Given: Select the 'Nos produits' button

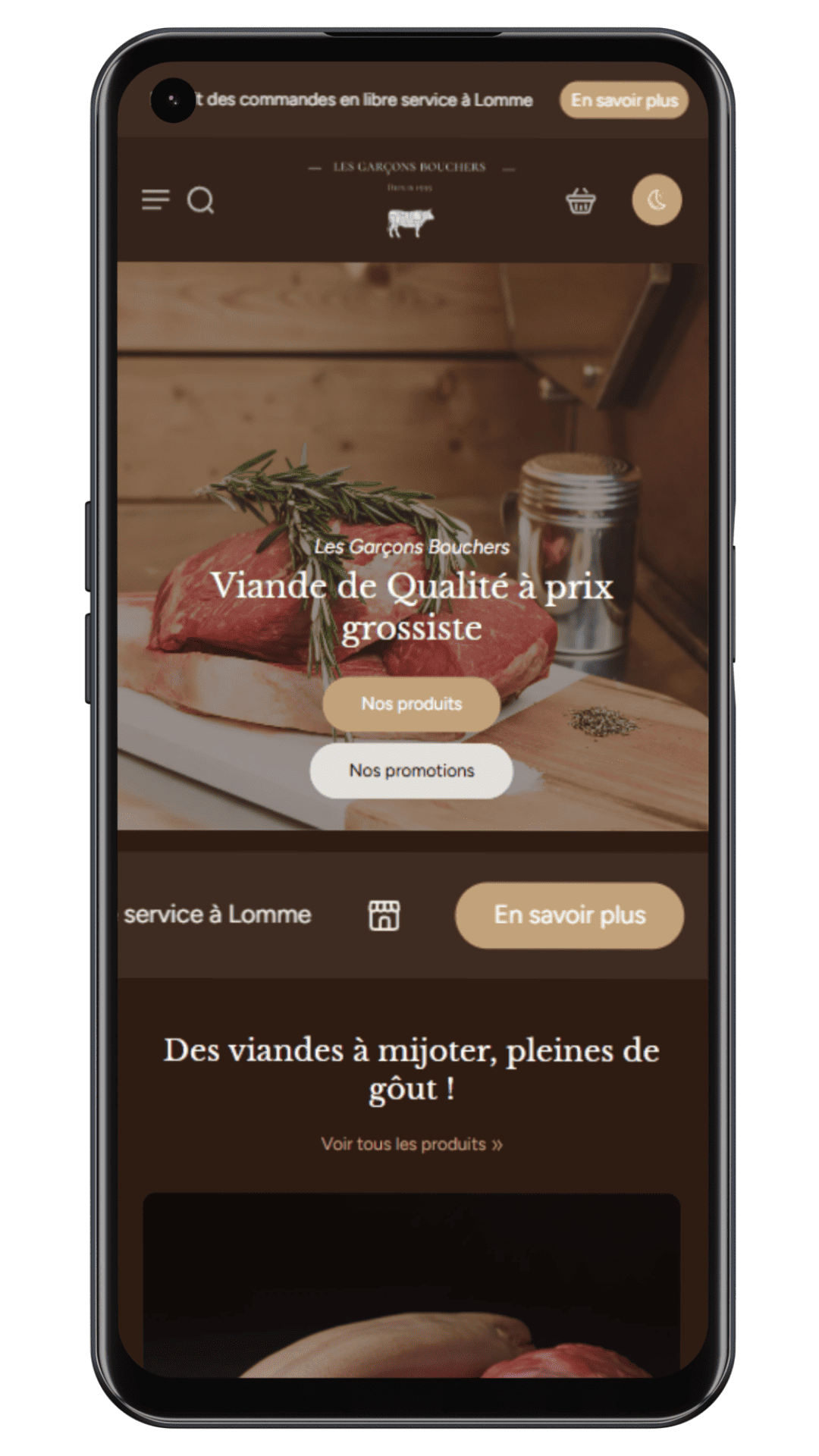Looking at the screenshot, I should click(x=409, y=704).
